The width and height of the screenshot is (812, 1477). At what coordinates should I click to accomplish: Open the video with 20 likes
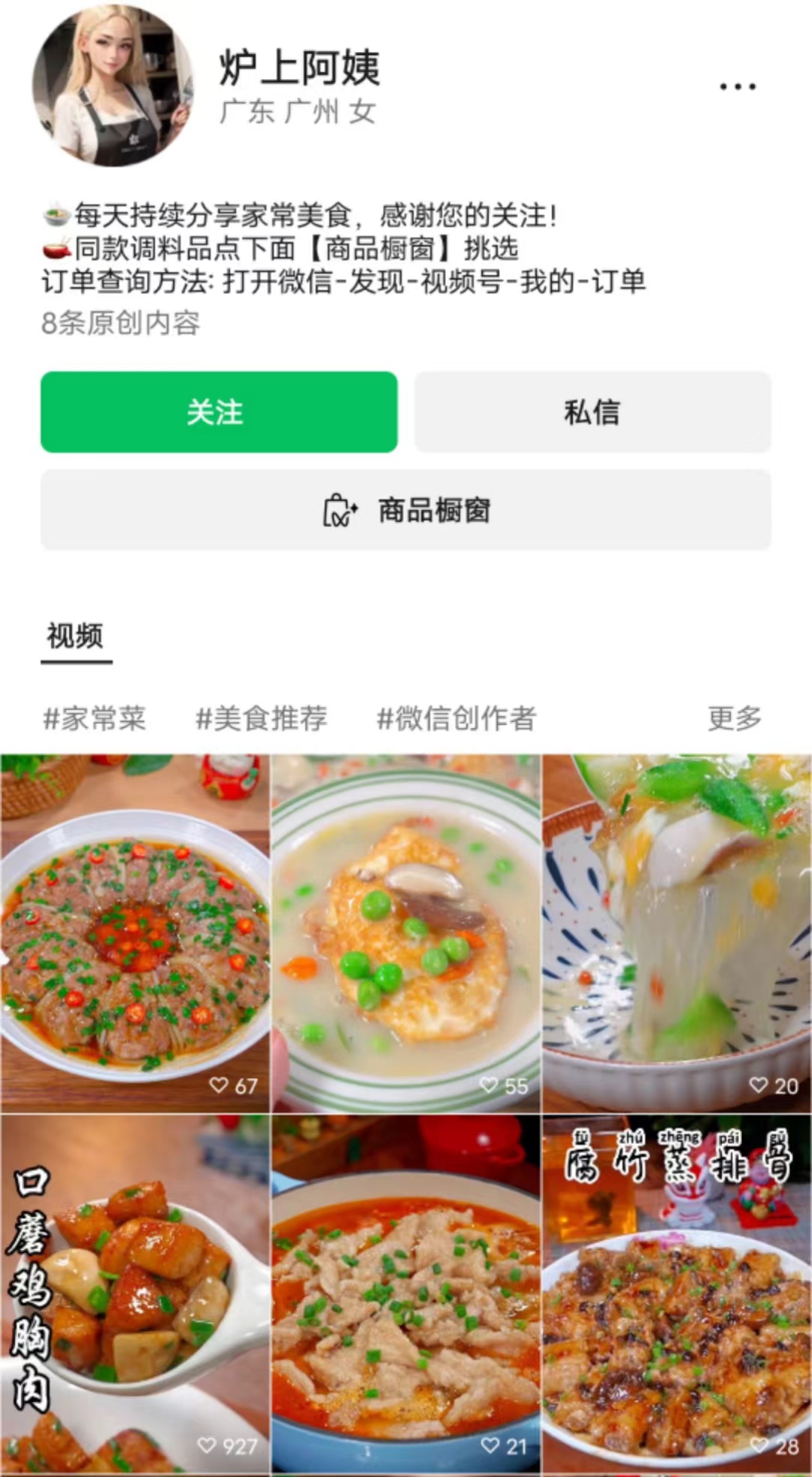[x=677, y=933]
